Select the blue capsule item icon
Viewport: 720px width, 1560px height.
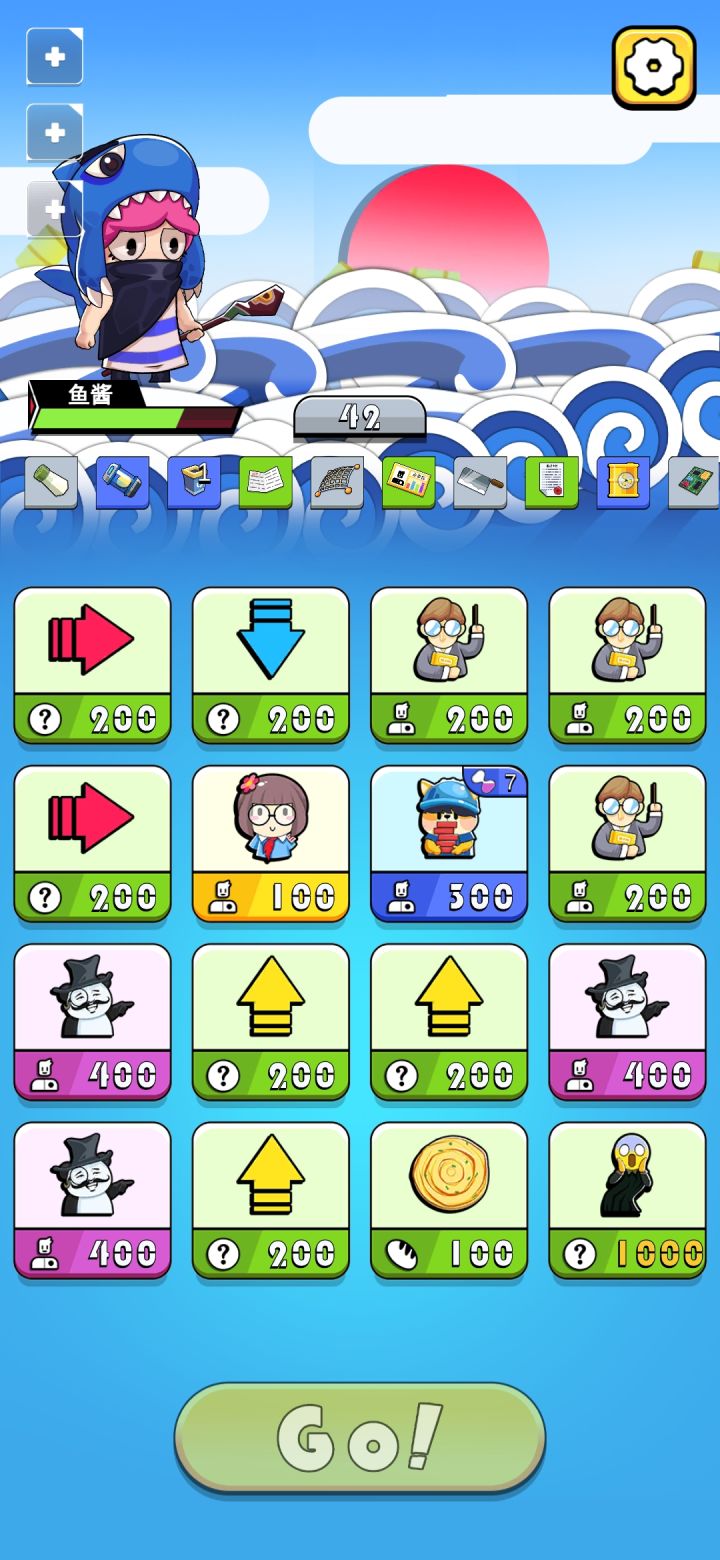click(x=120, y=483)
